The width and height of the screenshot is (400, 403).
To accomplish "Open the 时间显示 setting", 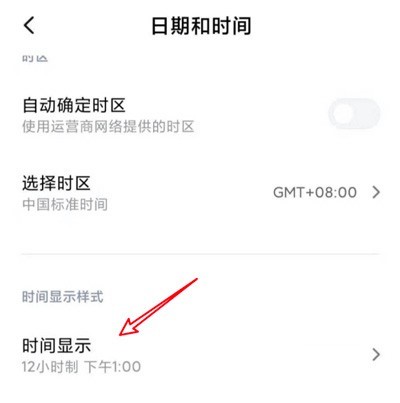I will pos(200,355).
